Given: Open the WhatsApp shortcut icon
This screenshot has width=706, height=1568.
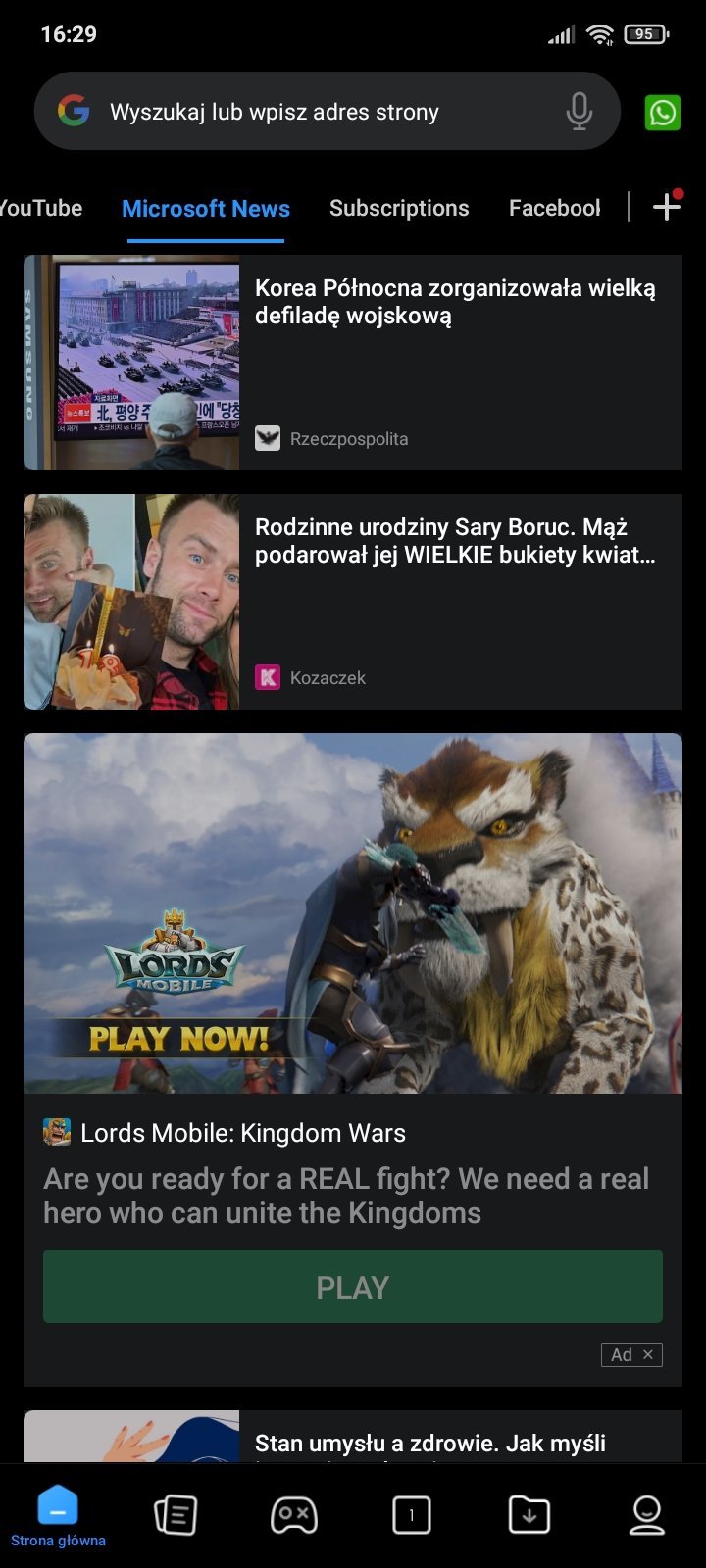Looking at the screenshot, I should pyautogui.click(x=663, y=113).
